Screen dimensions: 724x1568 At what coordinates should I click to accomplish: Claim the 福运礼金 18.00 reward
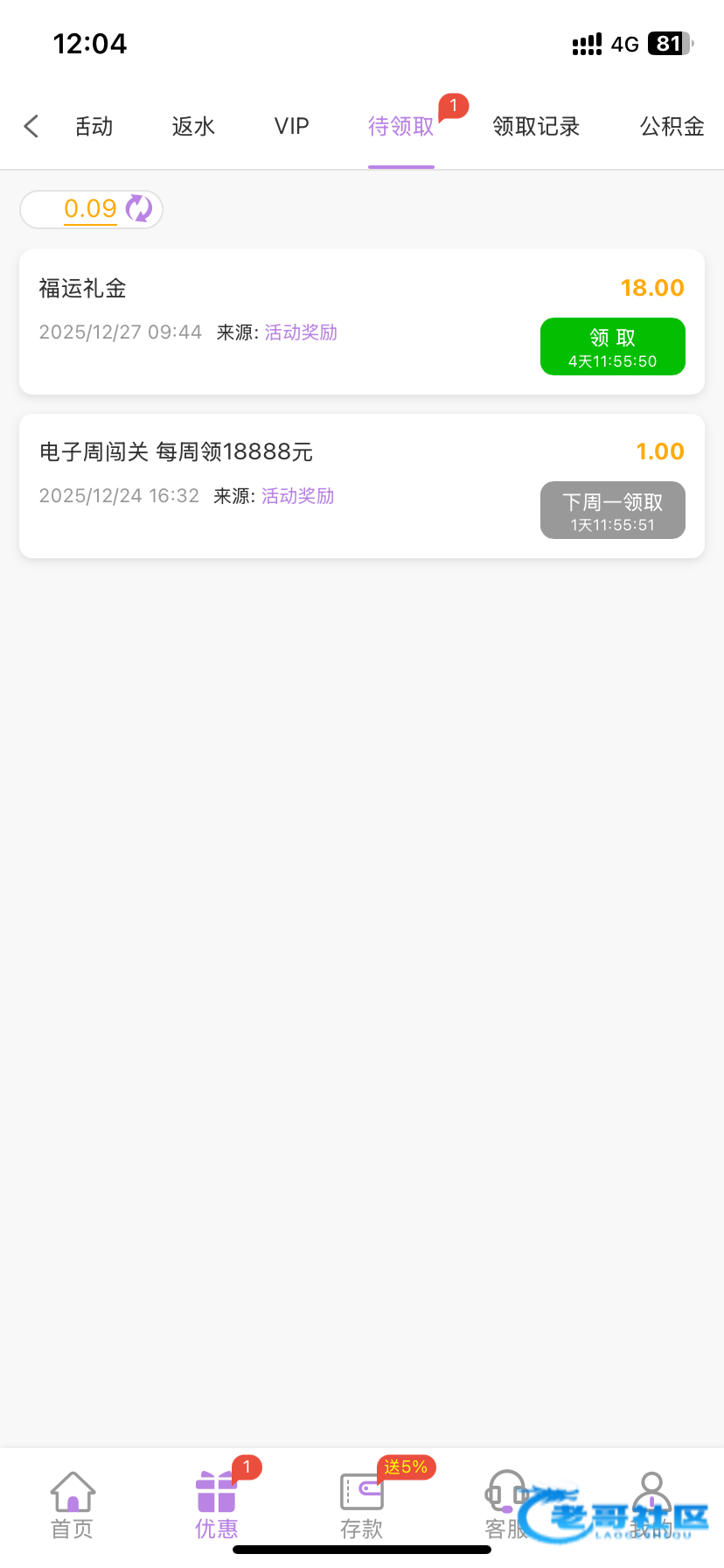(x=612, y=346)
